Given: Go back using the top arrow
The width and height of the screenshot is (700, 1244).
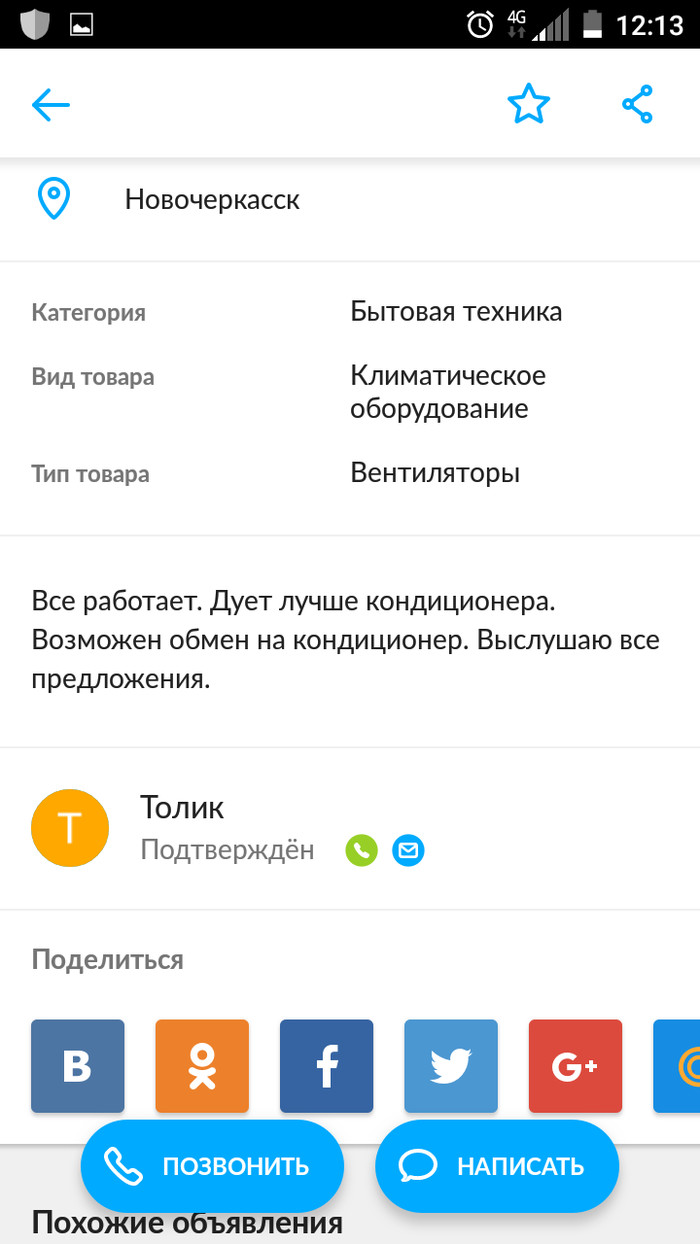Looking at the screenshot, I should pos(50,104).
